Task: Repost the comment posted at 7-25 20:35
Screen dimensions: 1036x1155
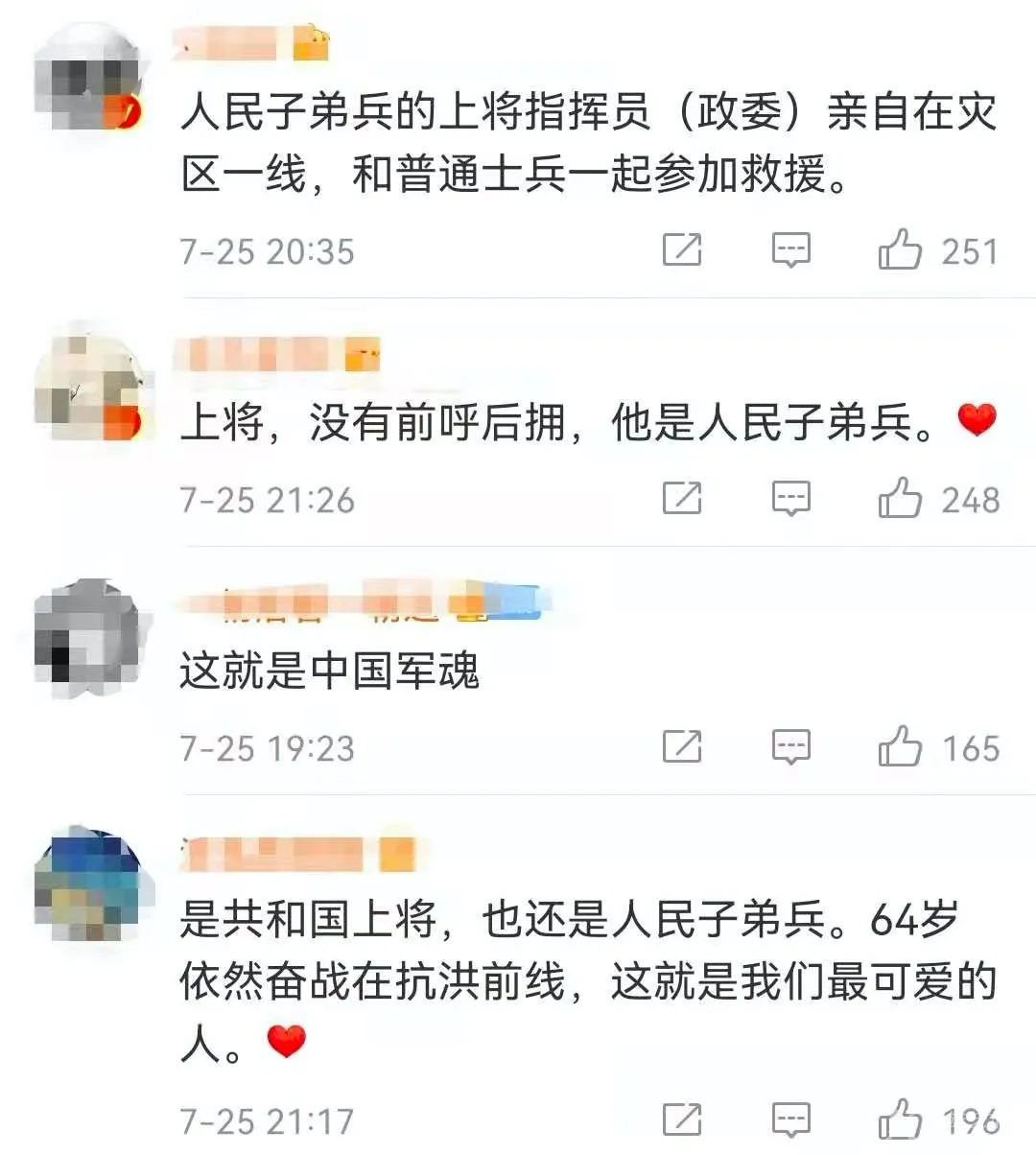Action: point(682,250)
